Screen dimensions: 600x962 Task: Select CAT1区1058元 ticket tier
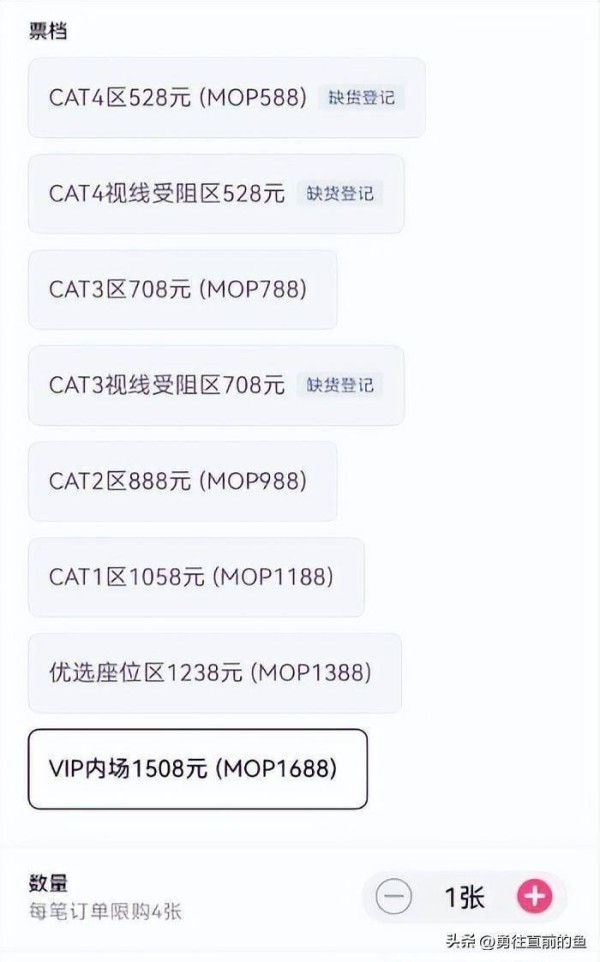191,578
